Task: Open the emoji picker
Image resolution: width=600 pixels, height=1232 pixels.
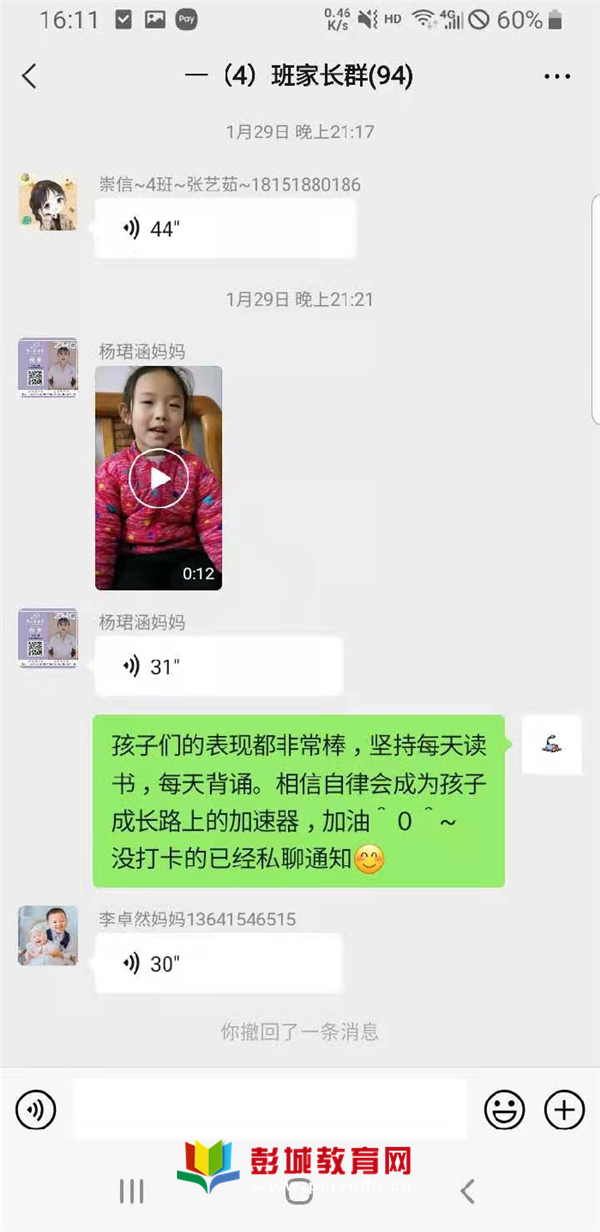Action: click(x=505, y=1109)
